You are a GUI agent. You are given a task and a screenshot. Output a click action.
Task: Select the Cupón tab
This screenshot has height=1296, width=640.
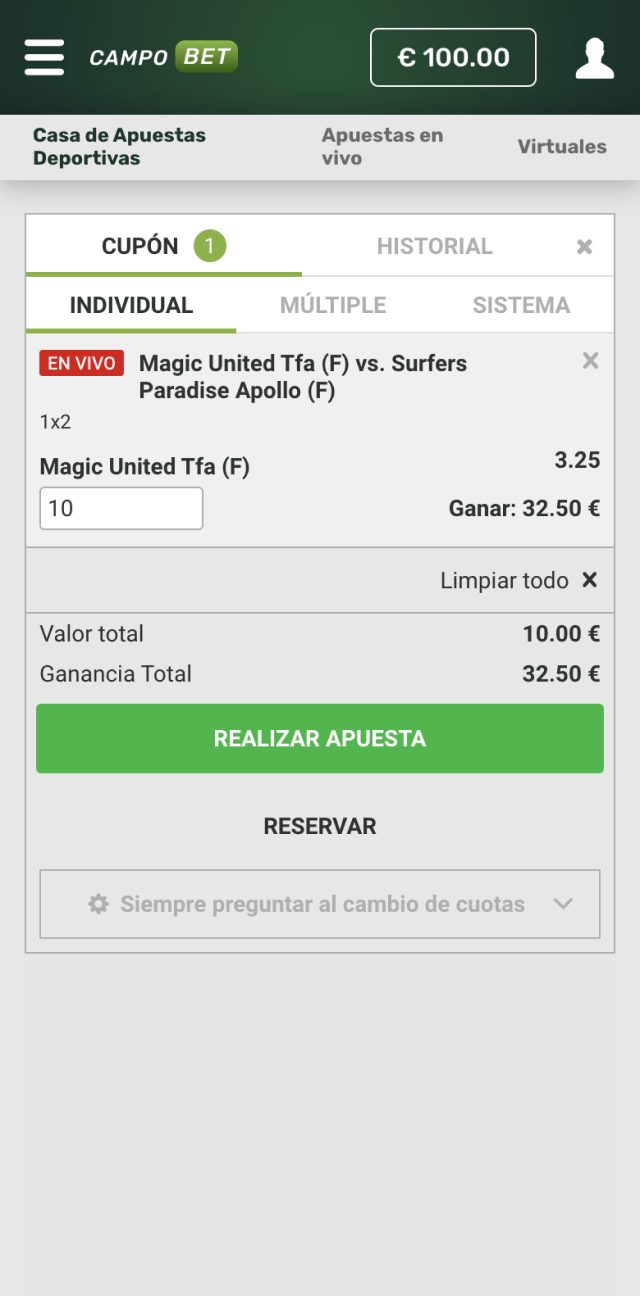click(163, 246)
